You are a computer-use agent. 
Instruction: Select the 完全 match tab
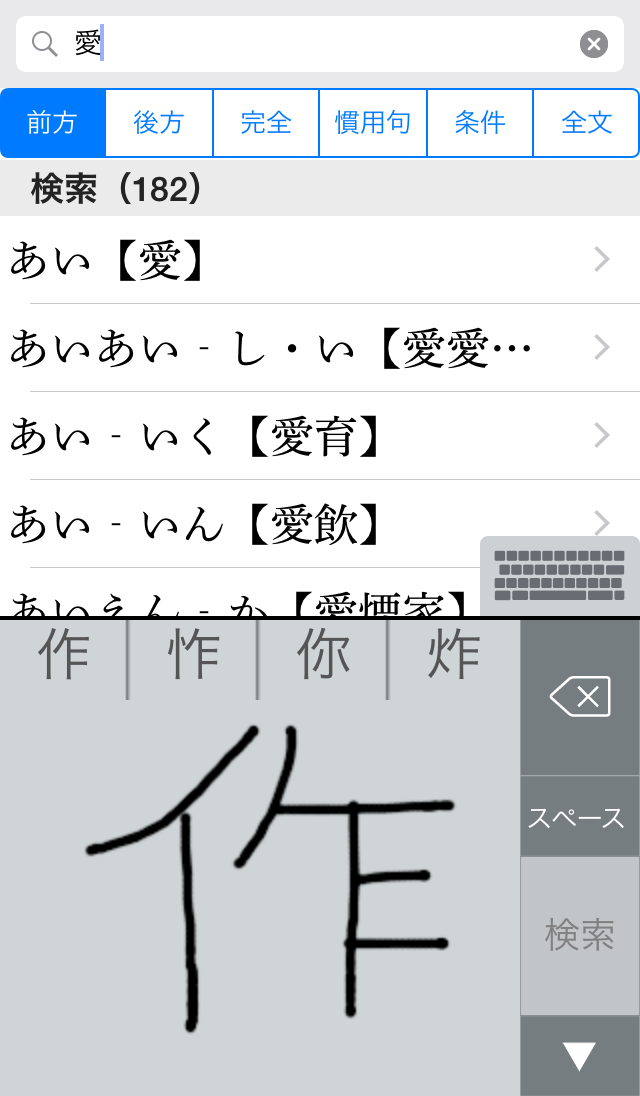click(266, 123)
